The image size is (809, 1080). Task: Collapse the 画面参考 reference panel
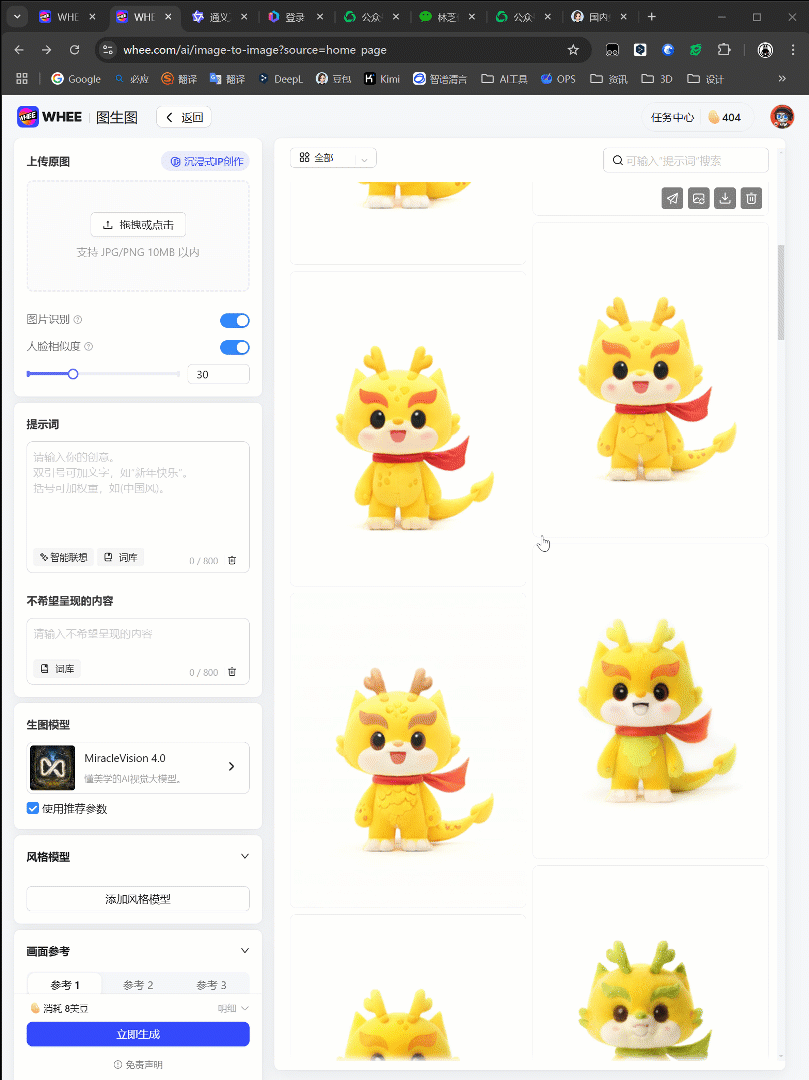[246, 951]
